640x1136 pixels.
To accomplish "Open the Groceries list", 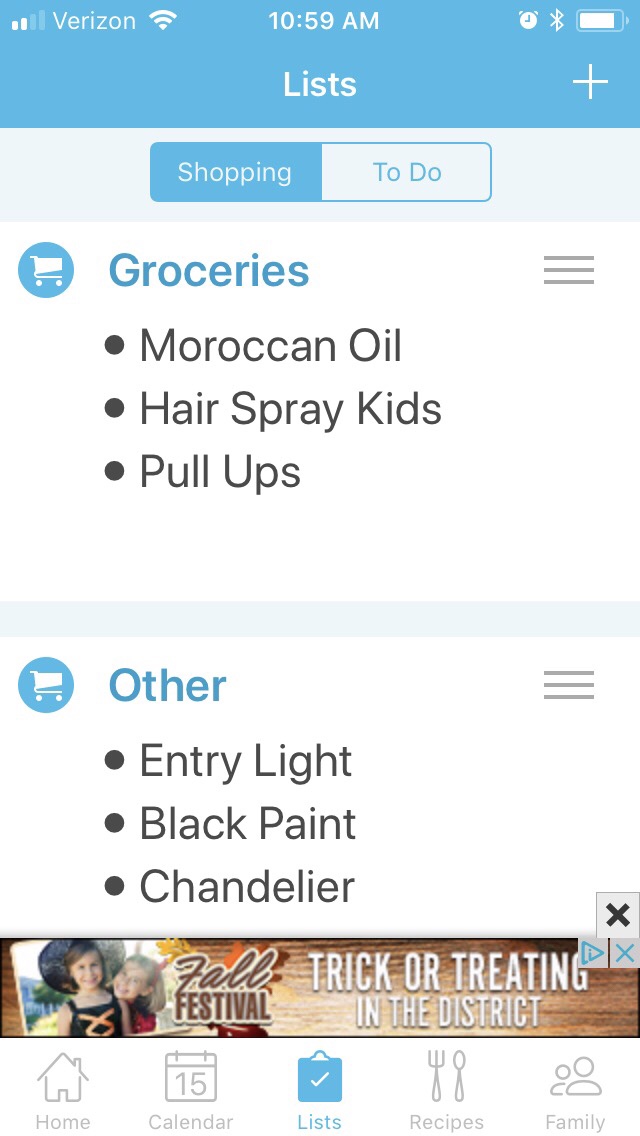I will (208, 271).
